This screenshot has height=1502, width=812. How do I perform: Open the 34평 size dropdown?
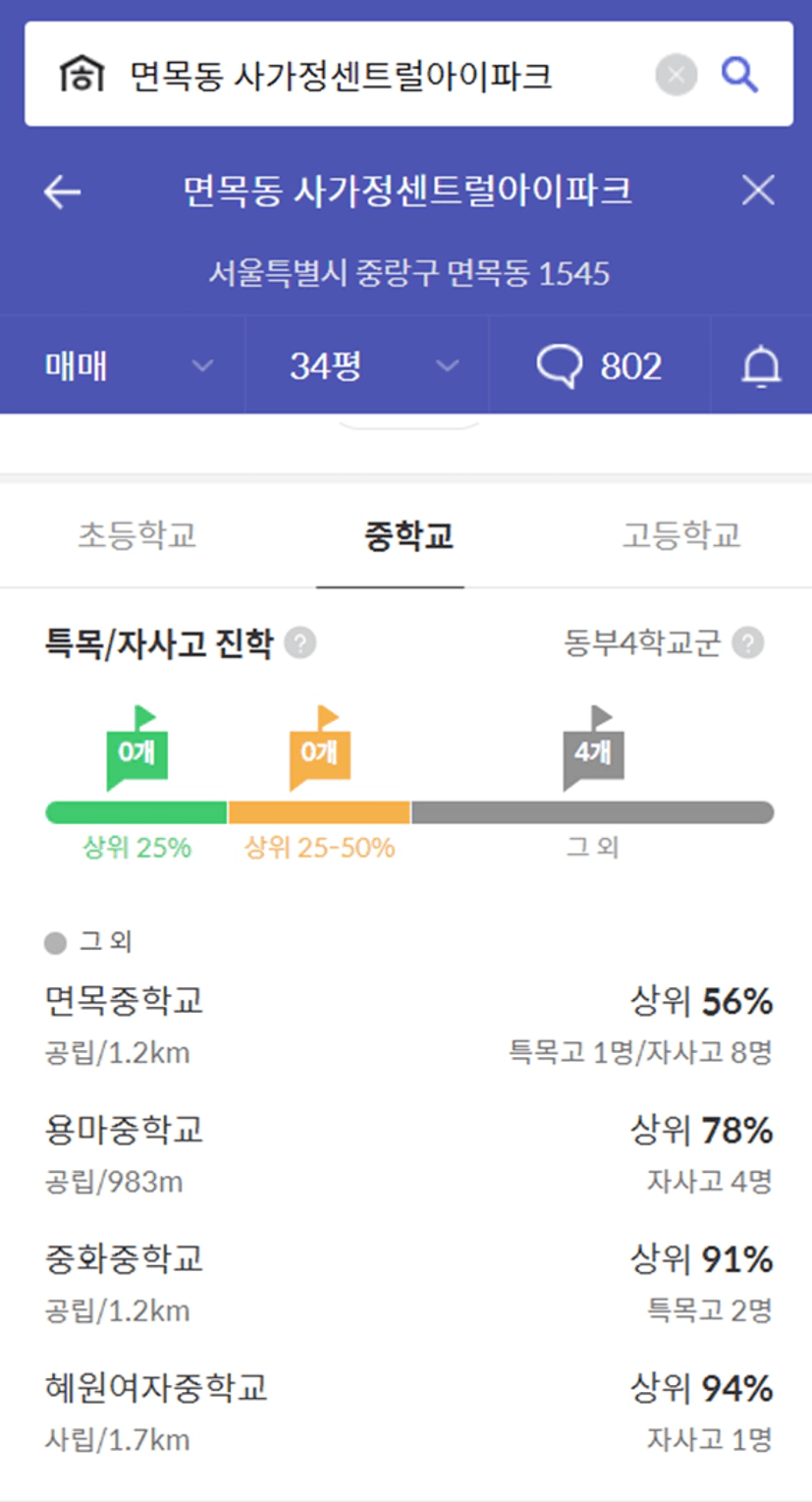point(367,366)
